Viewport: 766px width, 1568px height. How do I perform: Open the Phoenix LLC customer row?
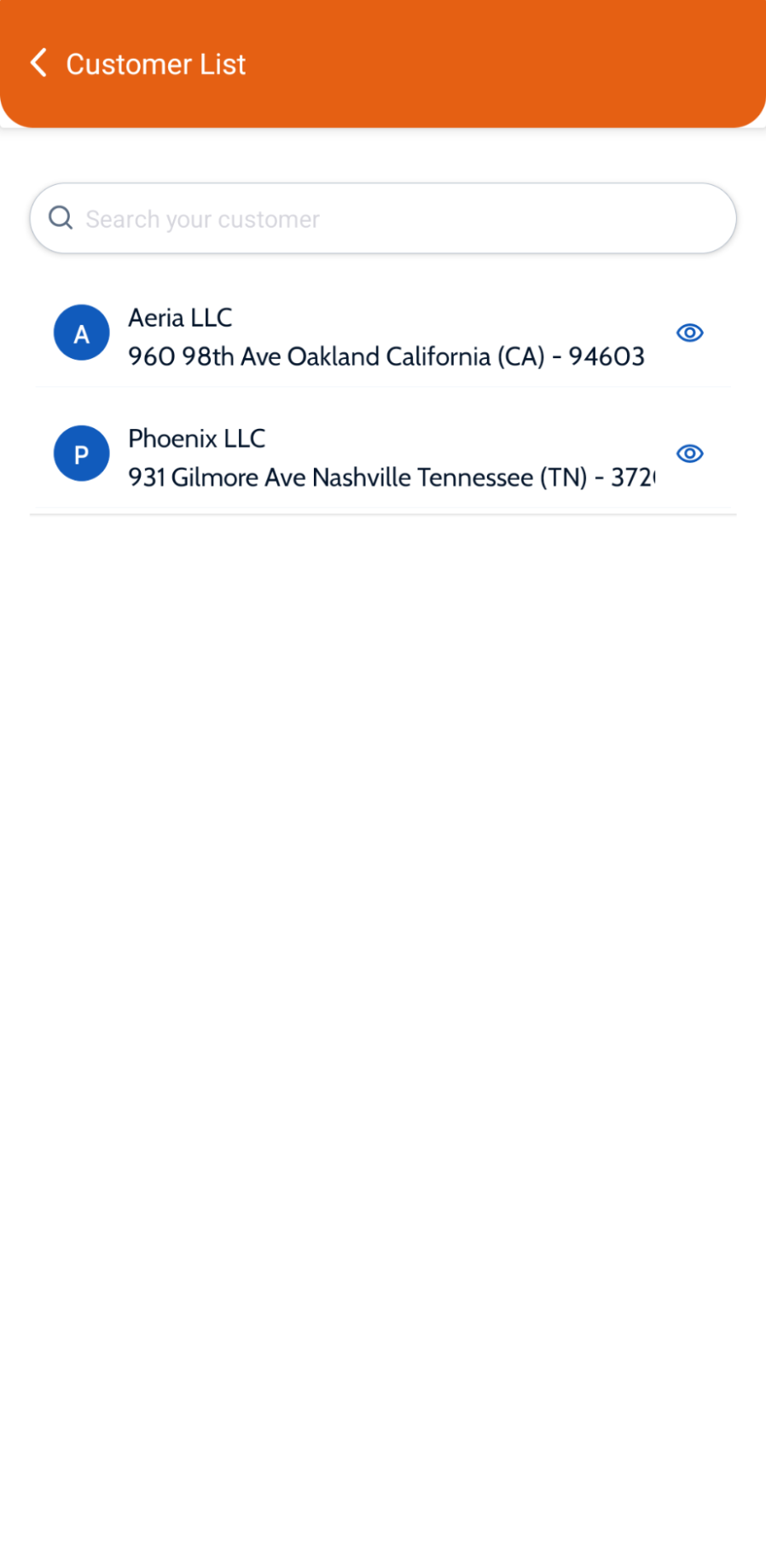pyautogui.click(x=383, y=454)
